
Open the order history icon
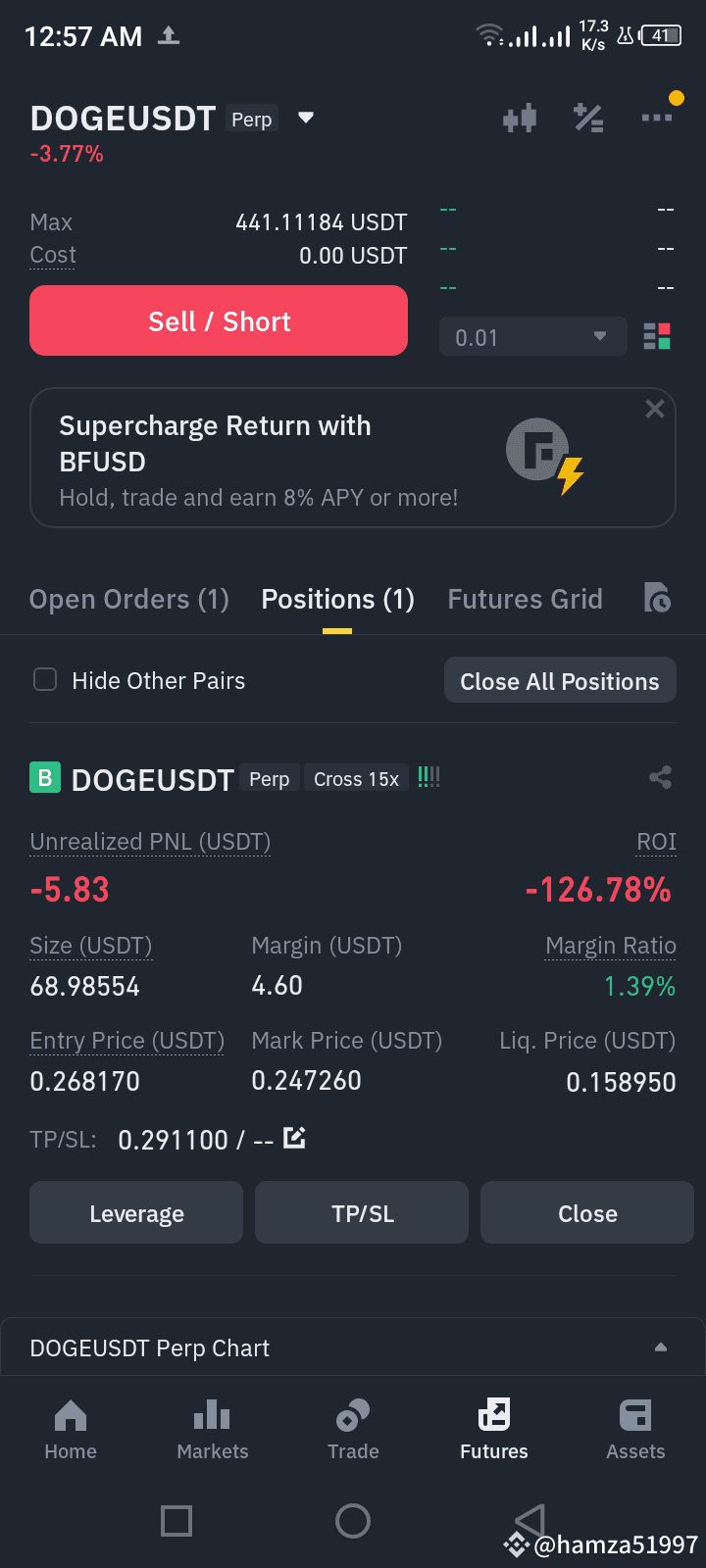[657, 597]
